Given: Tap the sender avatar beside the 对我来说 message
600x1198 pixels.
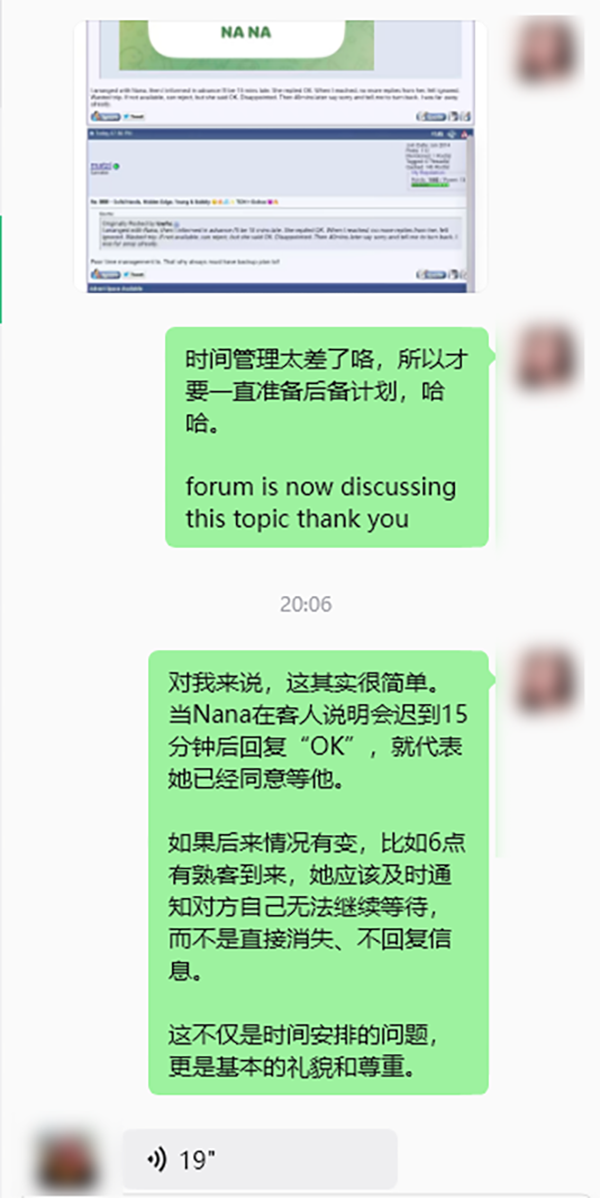Looking at the screenshot, I should click(545, 683).
